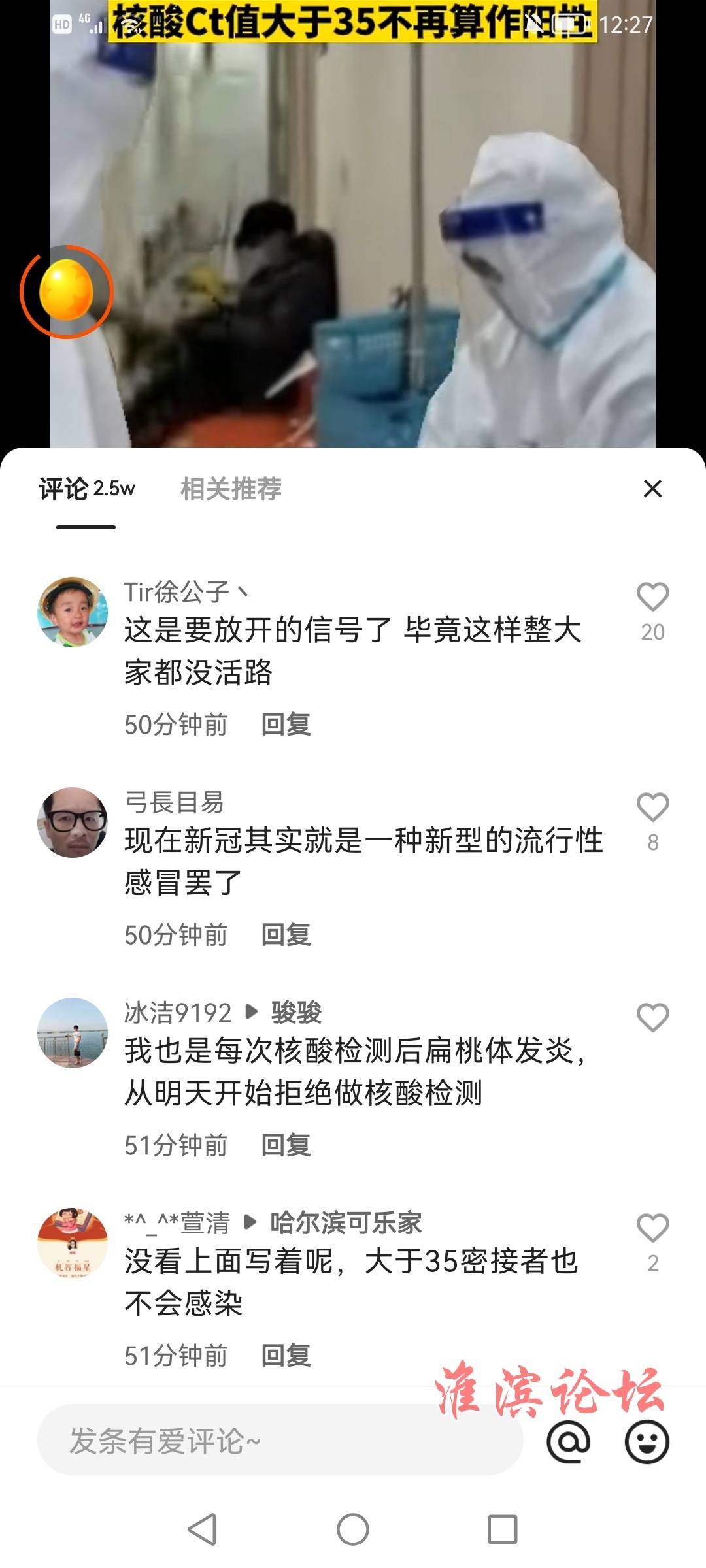Open the emoji picker
706x1568 pixels.
click(x=647, y=1442)
